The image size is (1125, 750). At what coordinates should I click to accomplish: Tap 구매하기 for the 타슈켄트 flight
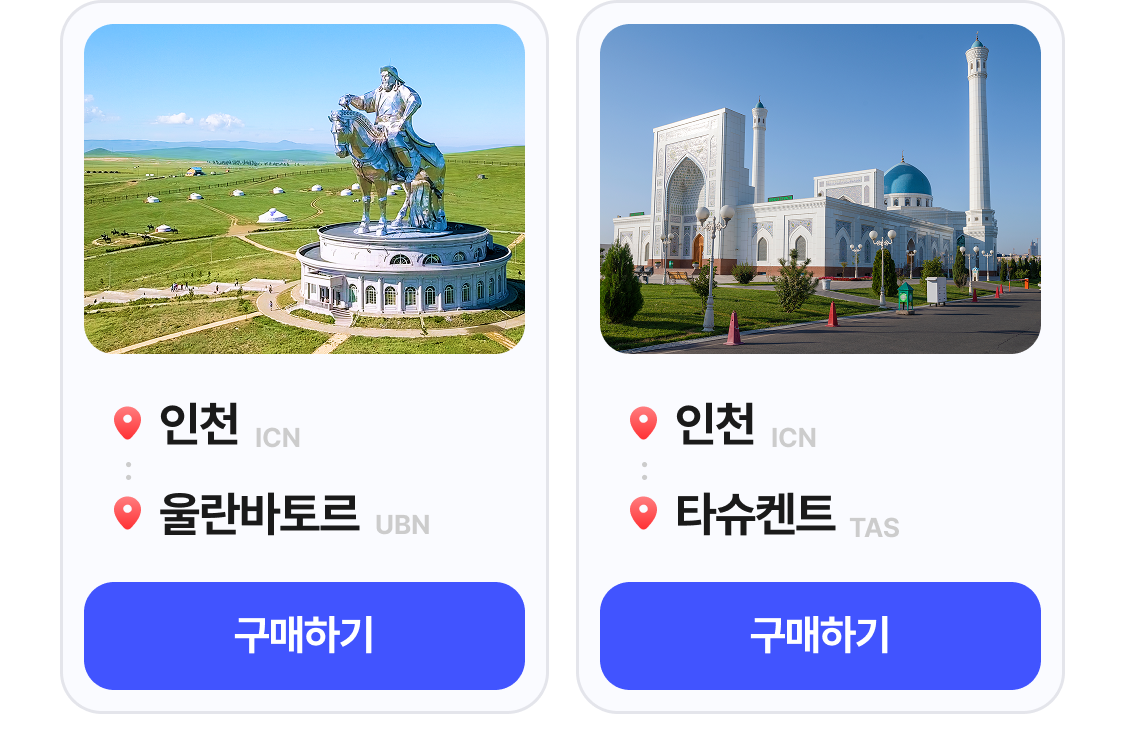[x=820, y=635]
